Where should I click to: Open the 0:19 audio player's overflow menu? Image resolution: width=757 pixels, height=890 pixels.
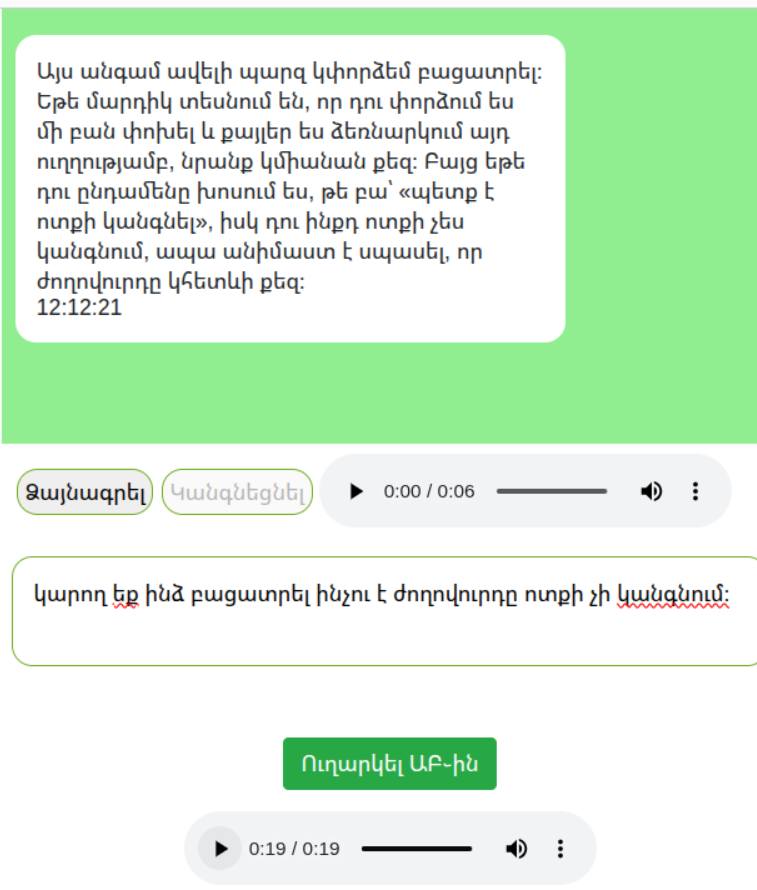[561, 849]
